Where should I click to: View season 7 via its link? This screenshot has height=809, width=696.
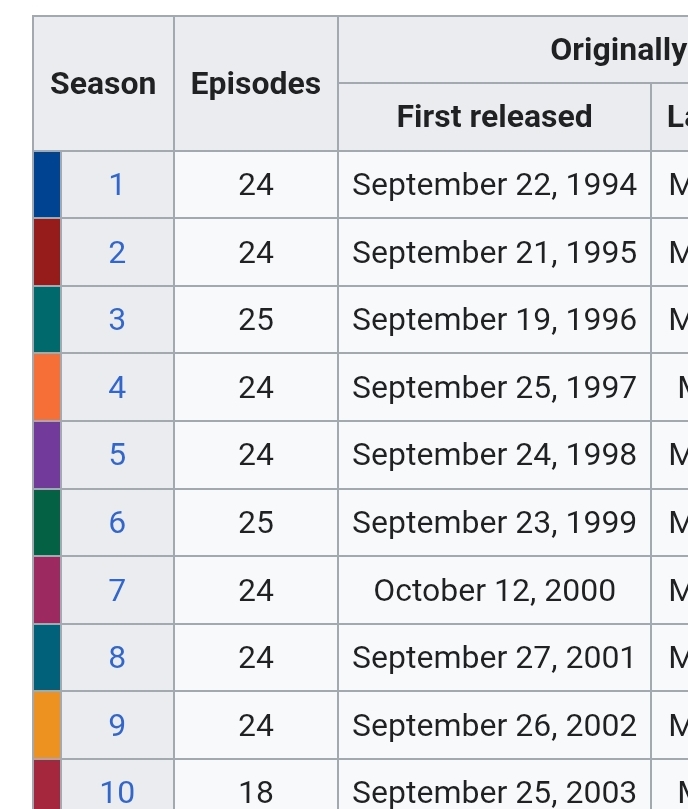[x=117, y=590]
